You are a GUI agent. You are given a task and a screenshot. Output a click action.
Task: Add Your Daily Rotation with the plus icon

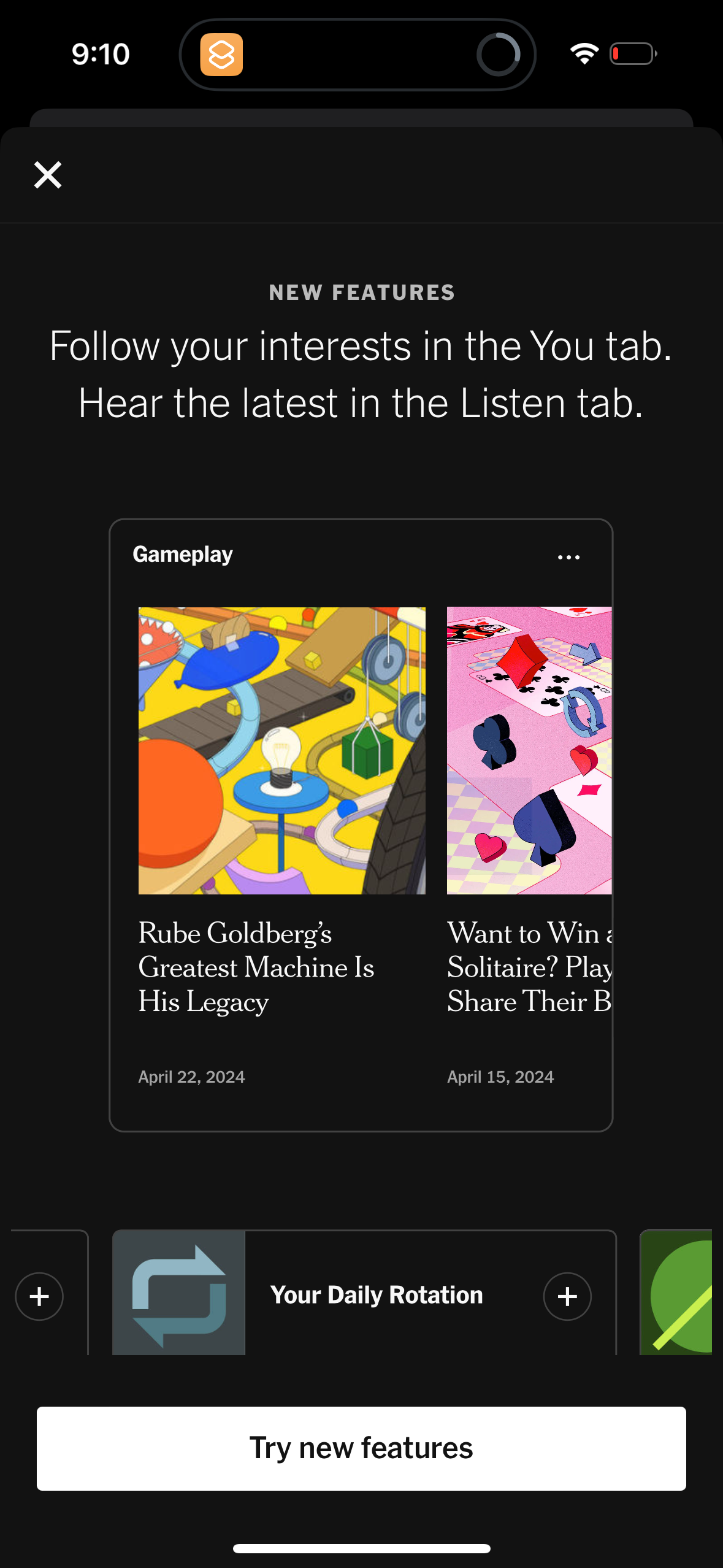pos(567,1296)
